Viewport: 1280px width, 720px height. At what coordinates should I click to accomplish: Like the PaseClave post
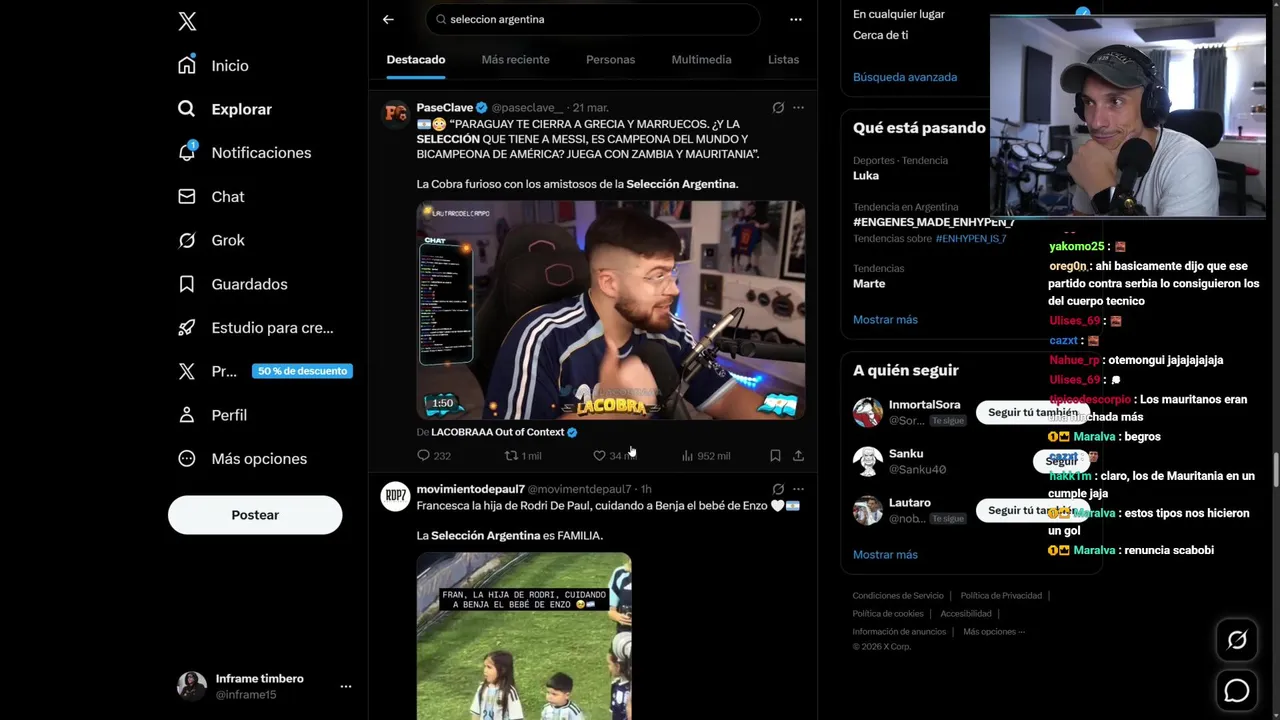click(x=600, y=456)
